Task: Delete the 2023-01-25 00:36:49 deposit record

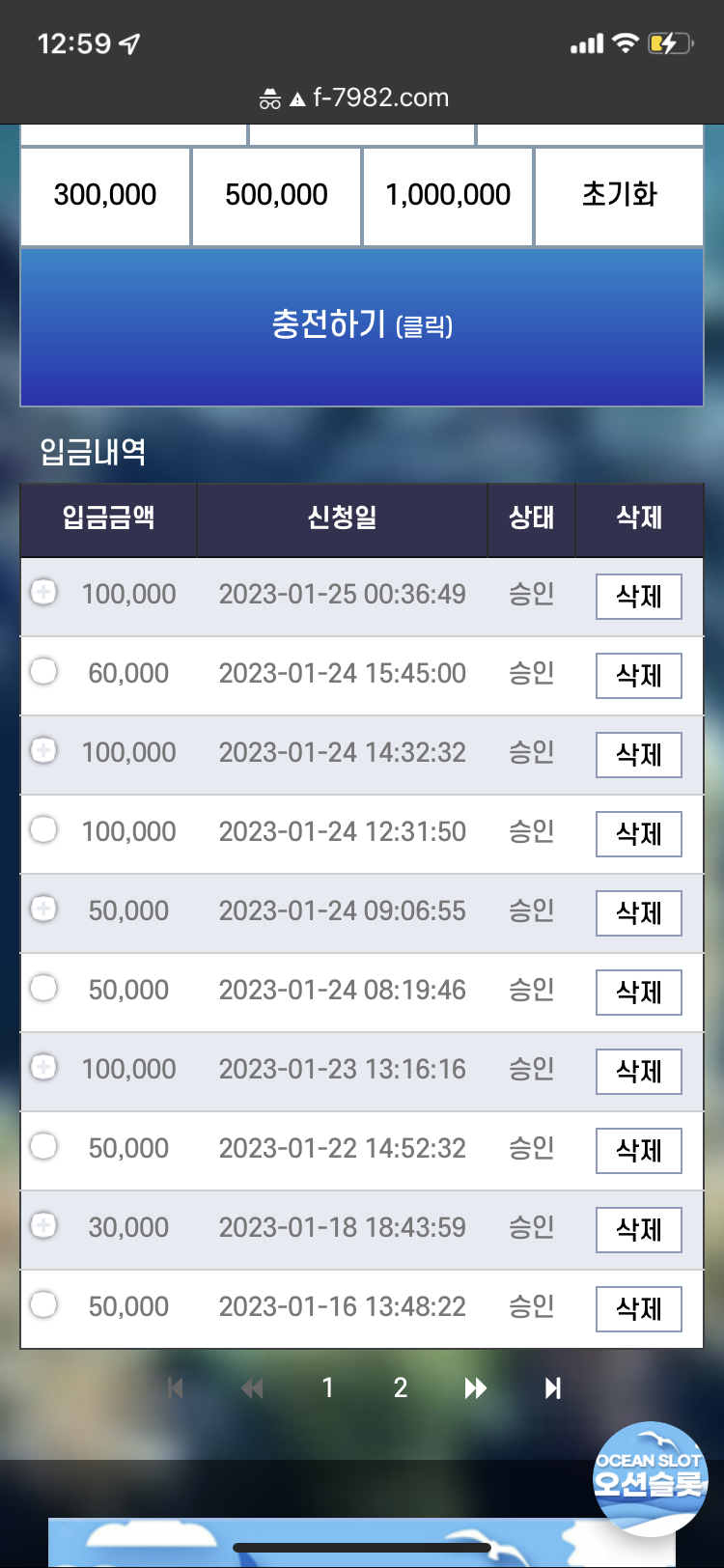Action: point(638,597)
